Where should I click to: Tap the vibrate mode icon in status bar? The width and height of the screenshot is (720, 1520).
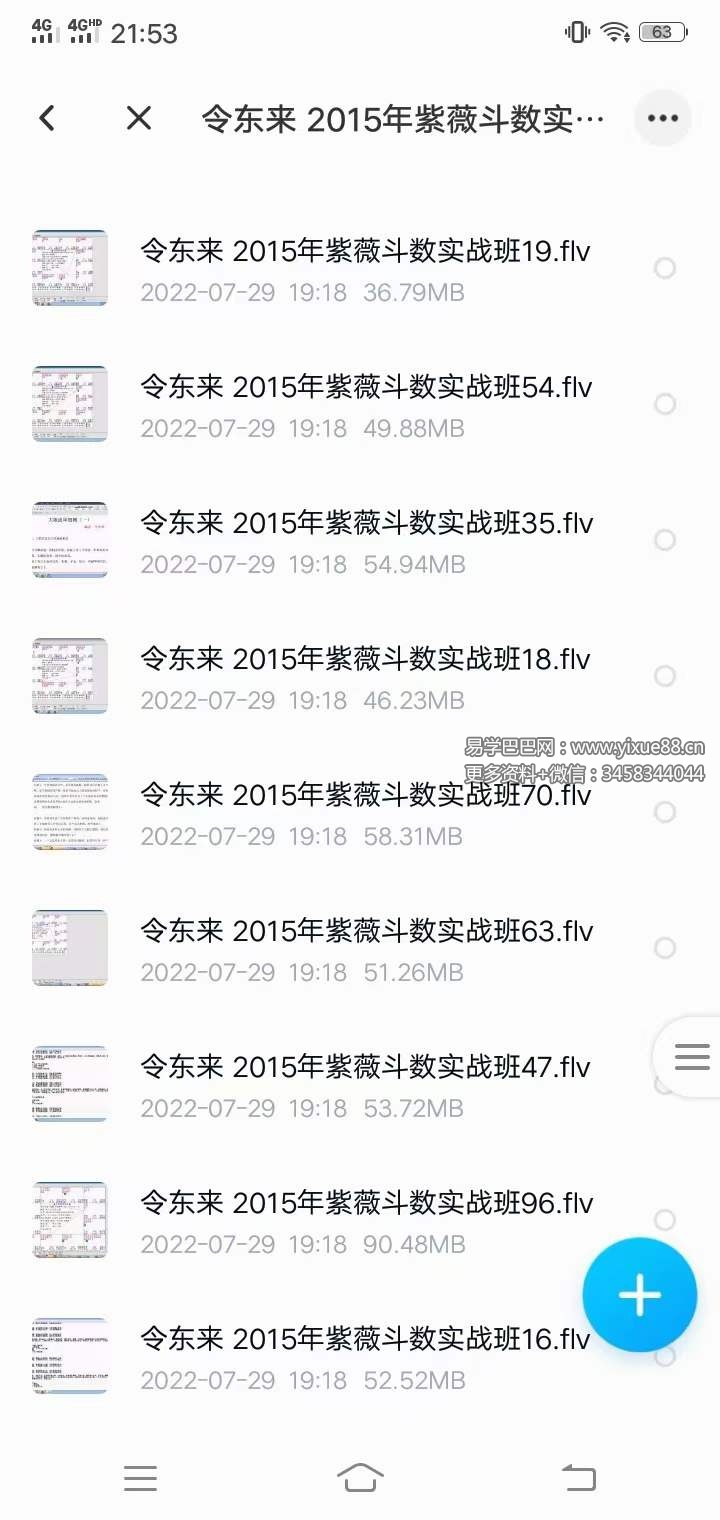pos(576,31)
